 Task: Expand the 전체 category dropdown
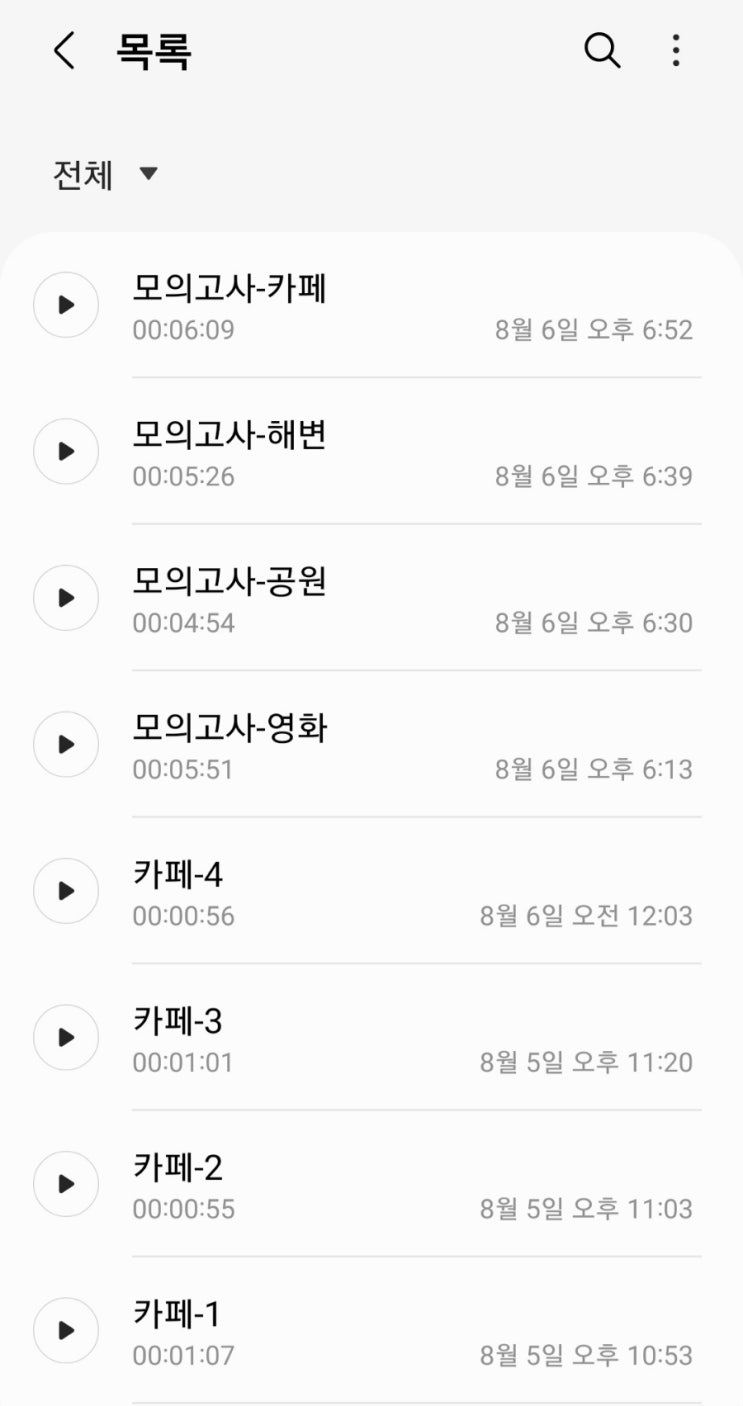tap(106, 175)
